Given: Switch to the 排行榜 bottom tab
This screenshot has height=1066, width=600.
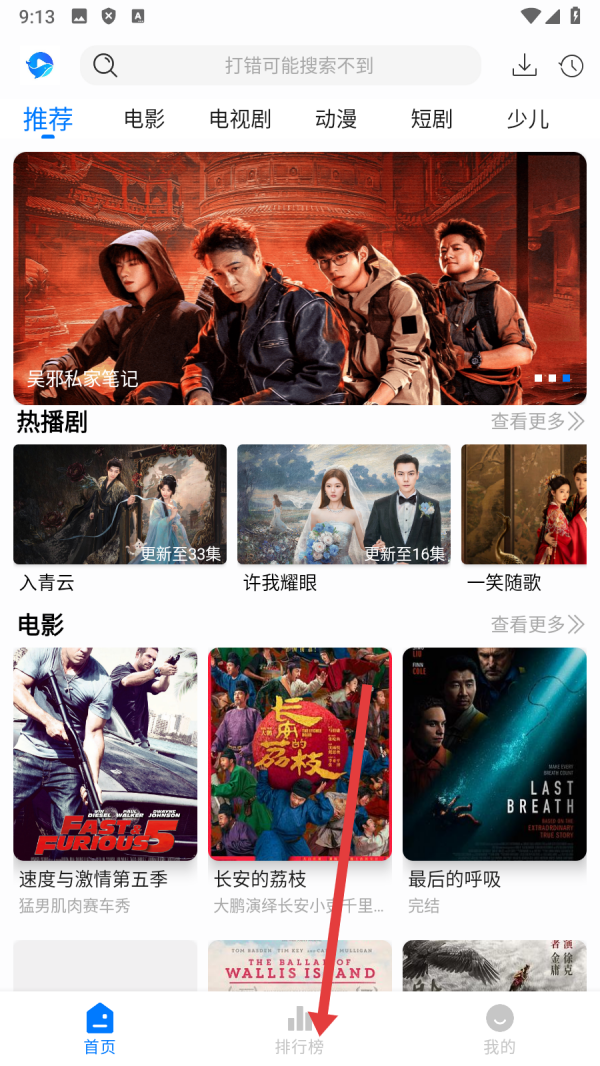Looking at the screenshot, I should tap(300, 1031).
